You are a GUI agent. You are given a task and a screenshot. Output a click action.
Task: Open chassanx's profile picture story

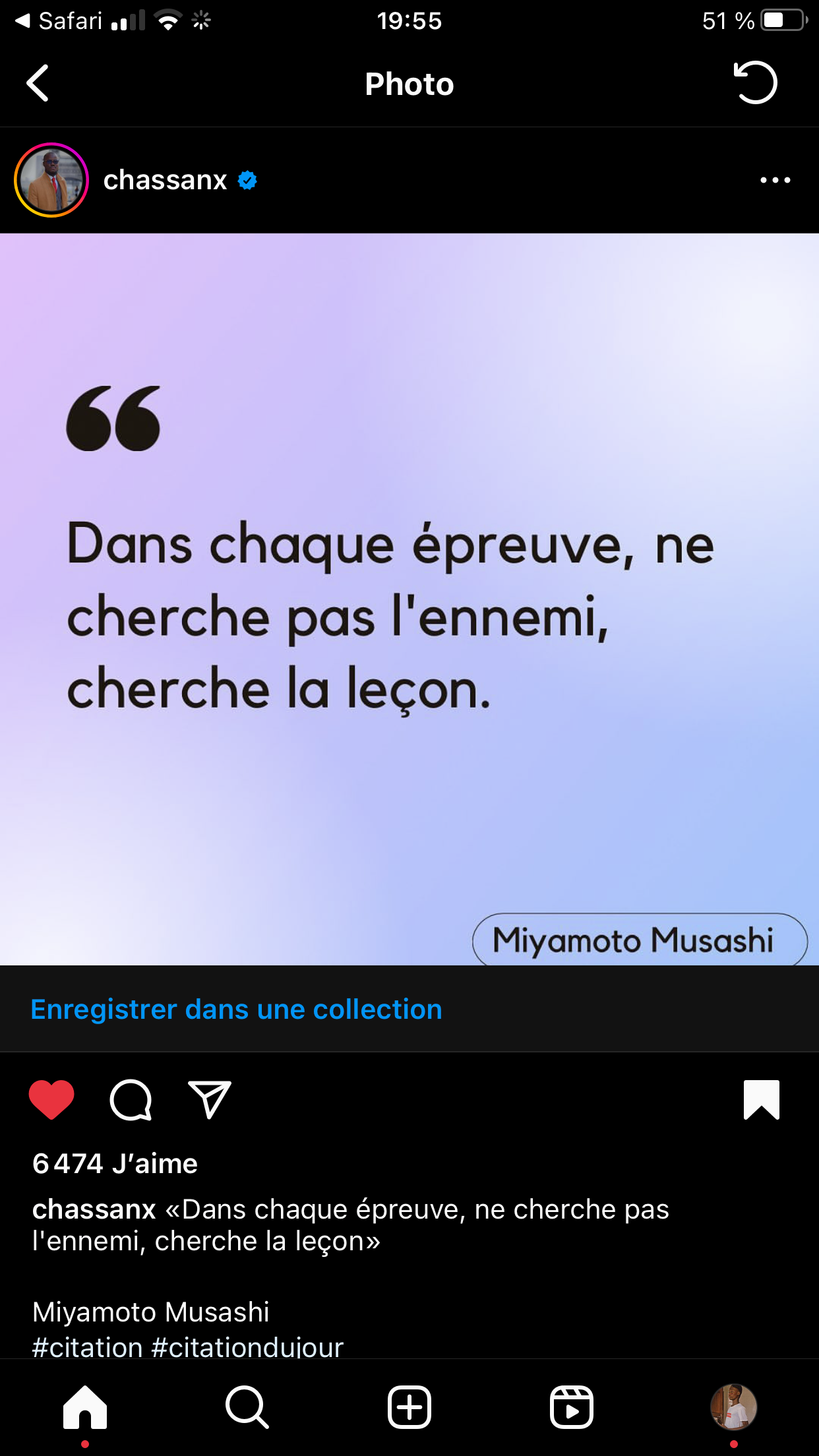[x=51, y=180]
